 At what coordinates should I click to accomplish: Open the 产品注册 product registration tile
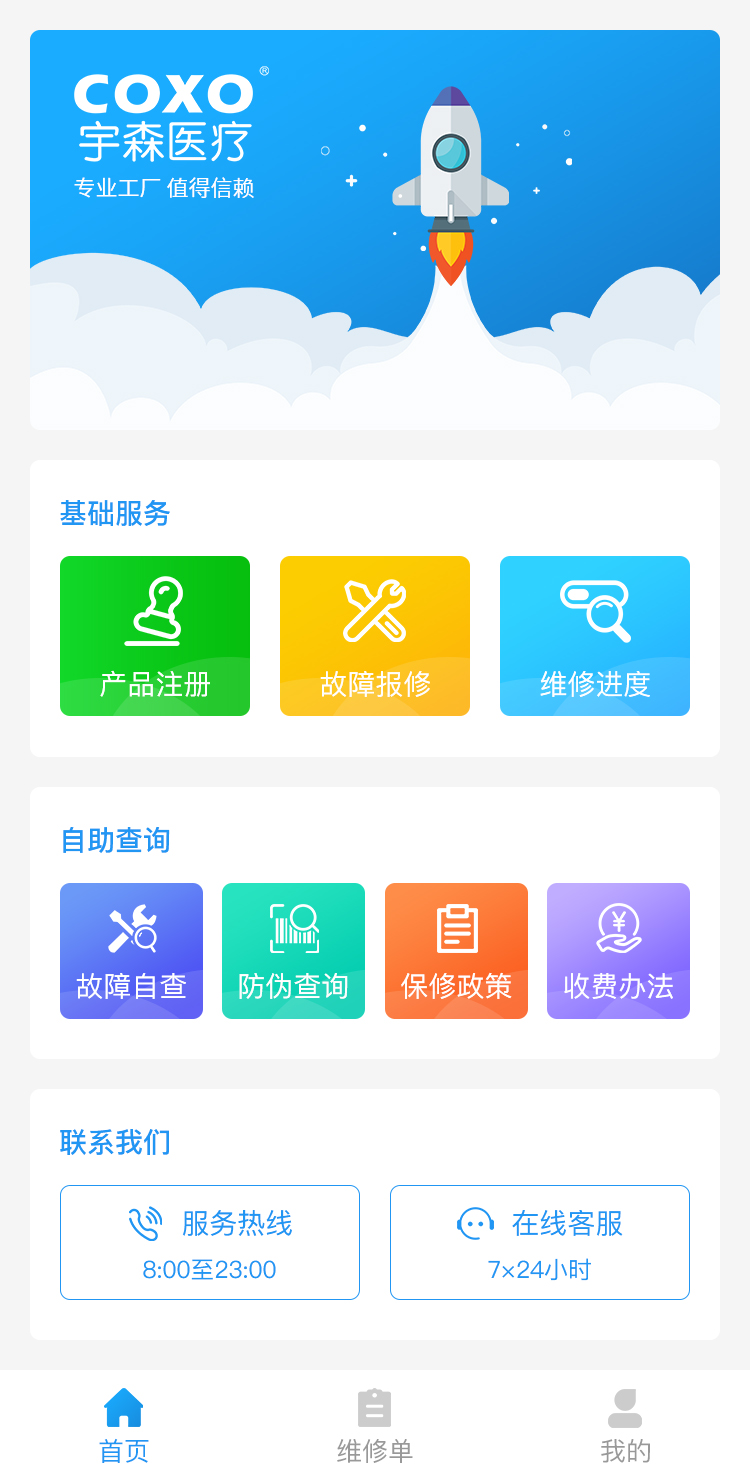[155, 636]
